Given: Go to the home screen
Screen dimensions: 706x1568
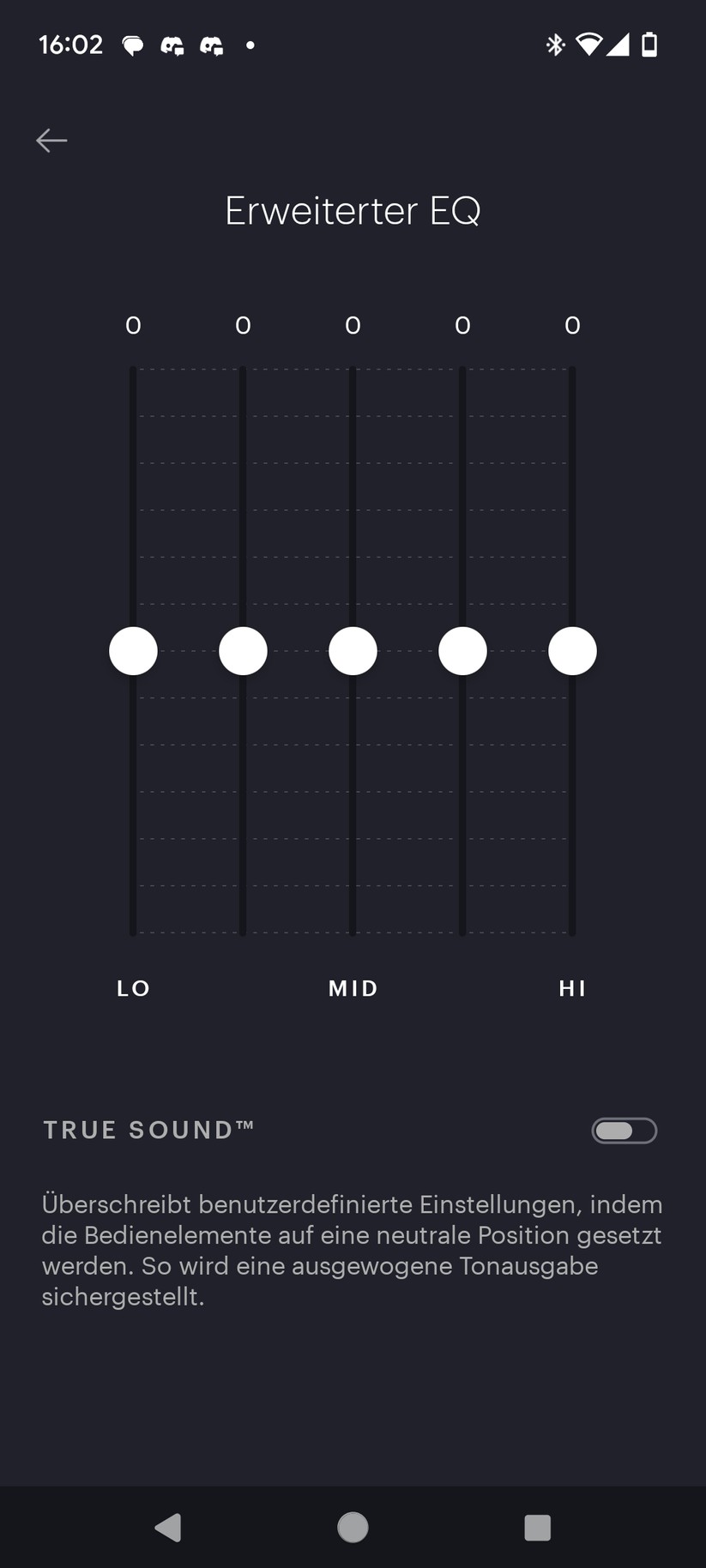Looking at the screenshot, I should click(353, 1527).
